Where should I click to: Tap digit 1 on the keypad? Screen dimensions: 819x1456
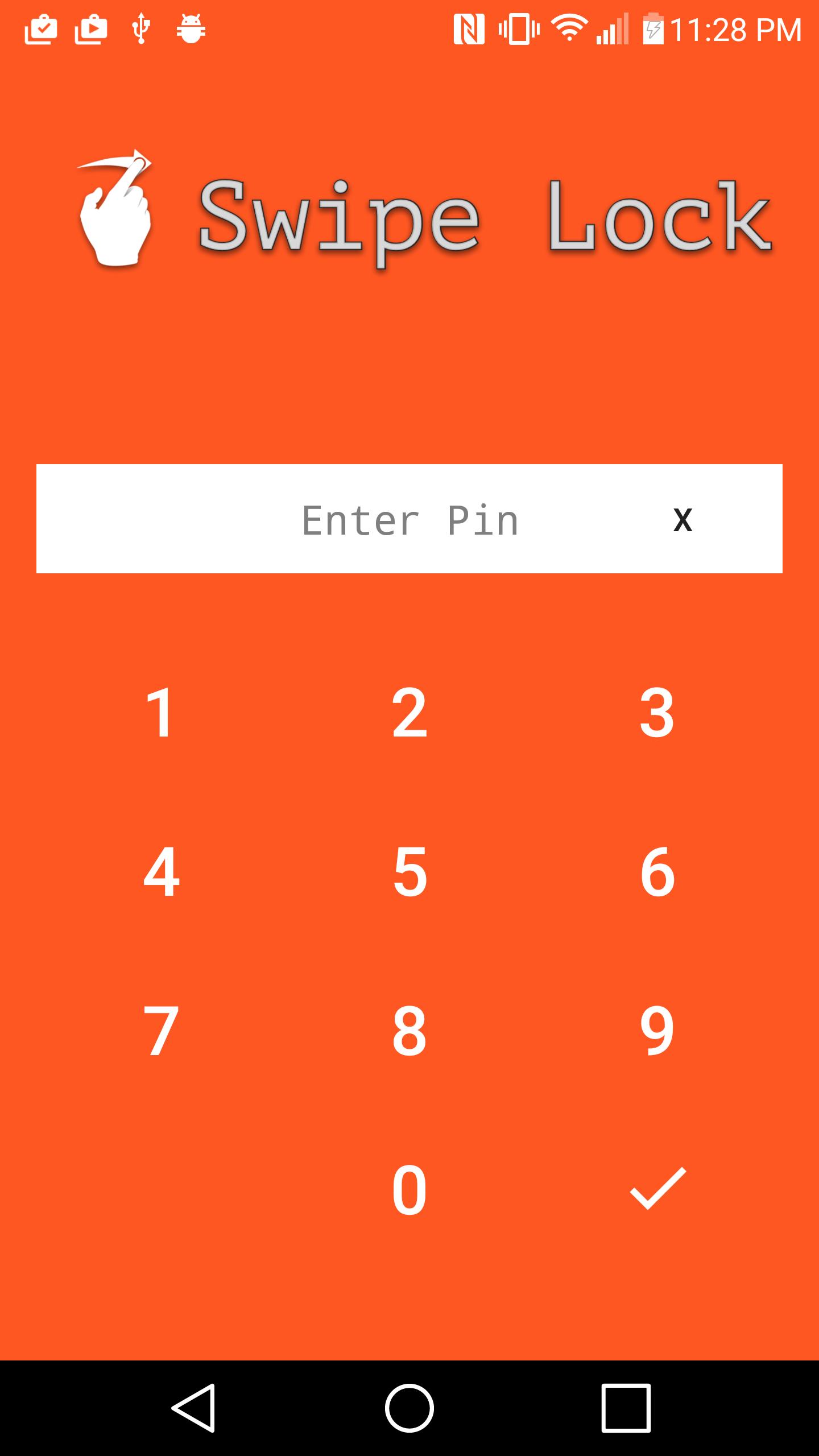pyautogui.click(x=160, y=712)
